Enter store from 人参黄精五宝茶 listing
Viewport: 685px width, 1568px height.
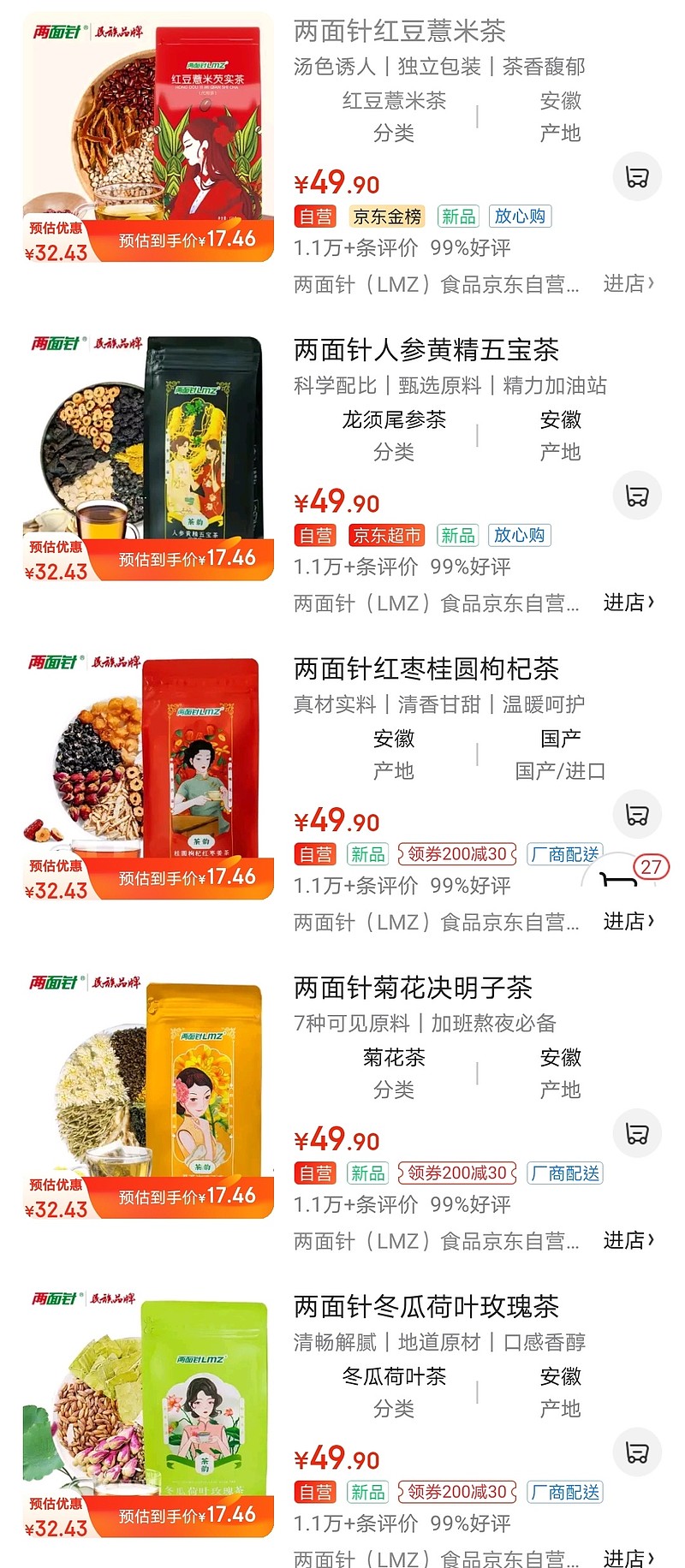(628, 603)
